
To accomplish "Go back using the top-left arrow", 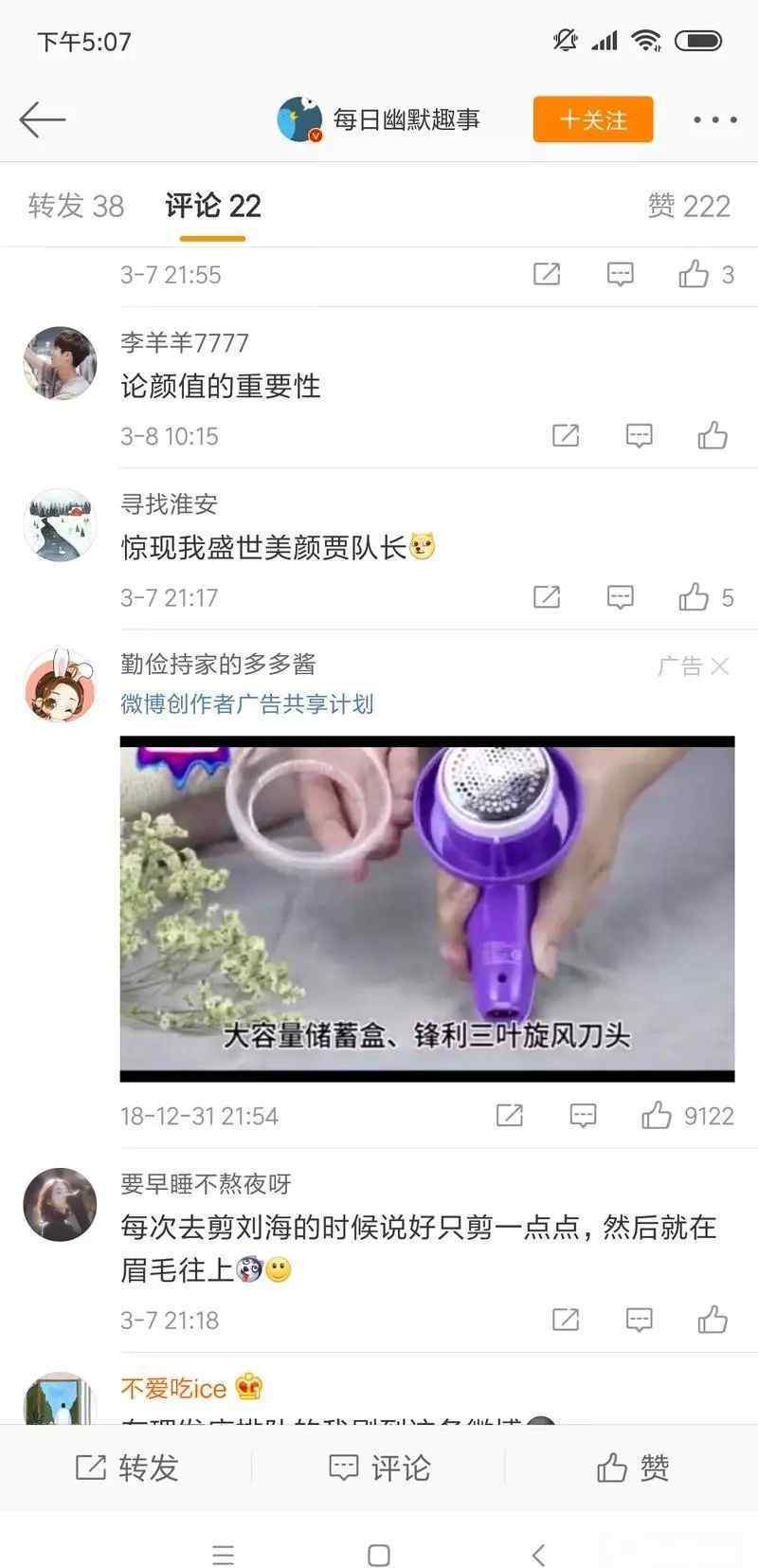I will click(x=42, y=119).
